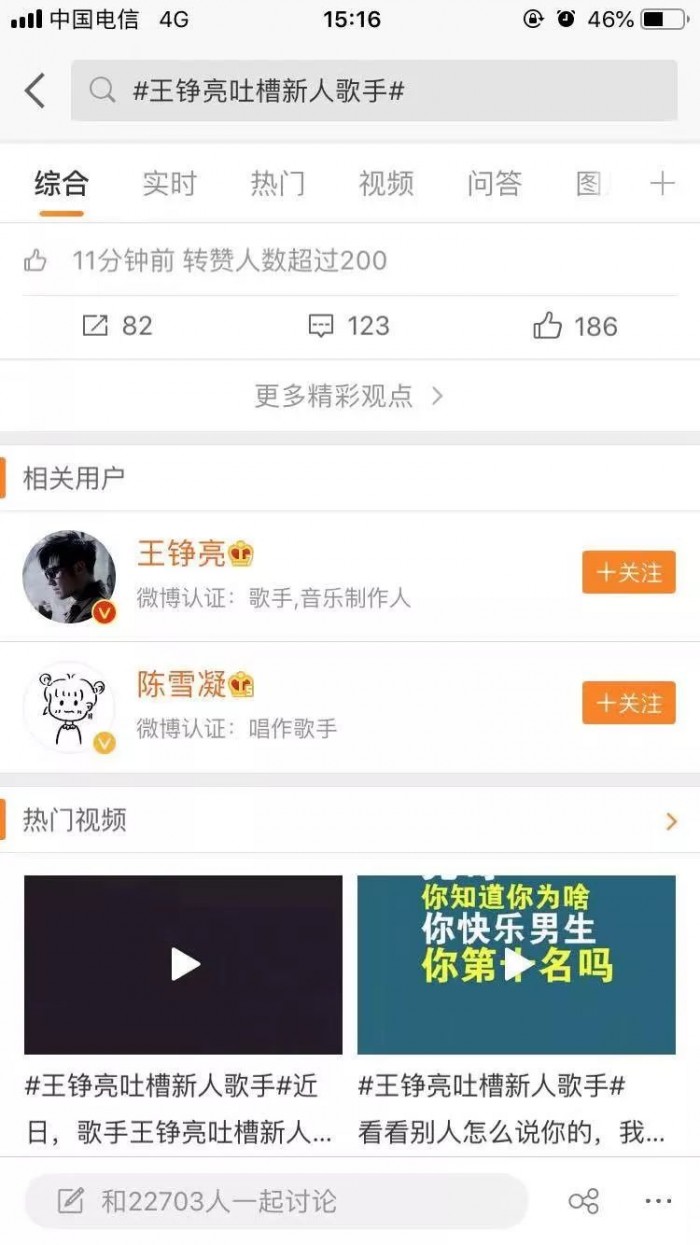Switch to the 热门 tab
The width and height of the screenshot is (700, 1245).
277,184
